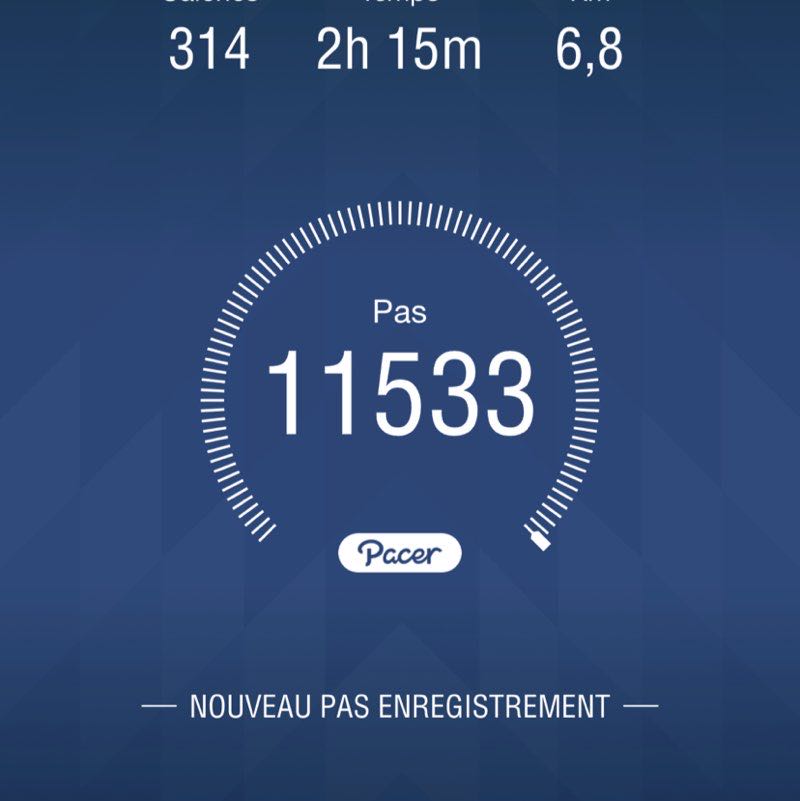Expand the Km 6,8 statistic

[589, 45]
